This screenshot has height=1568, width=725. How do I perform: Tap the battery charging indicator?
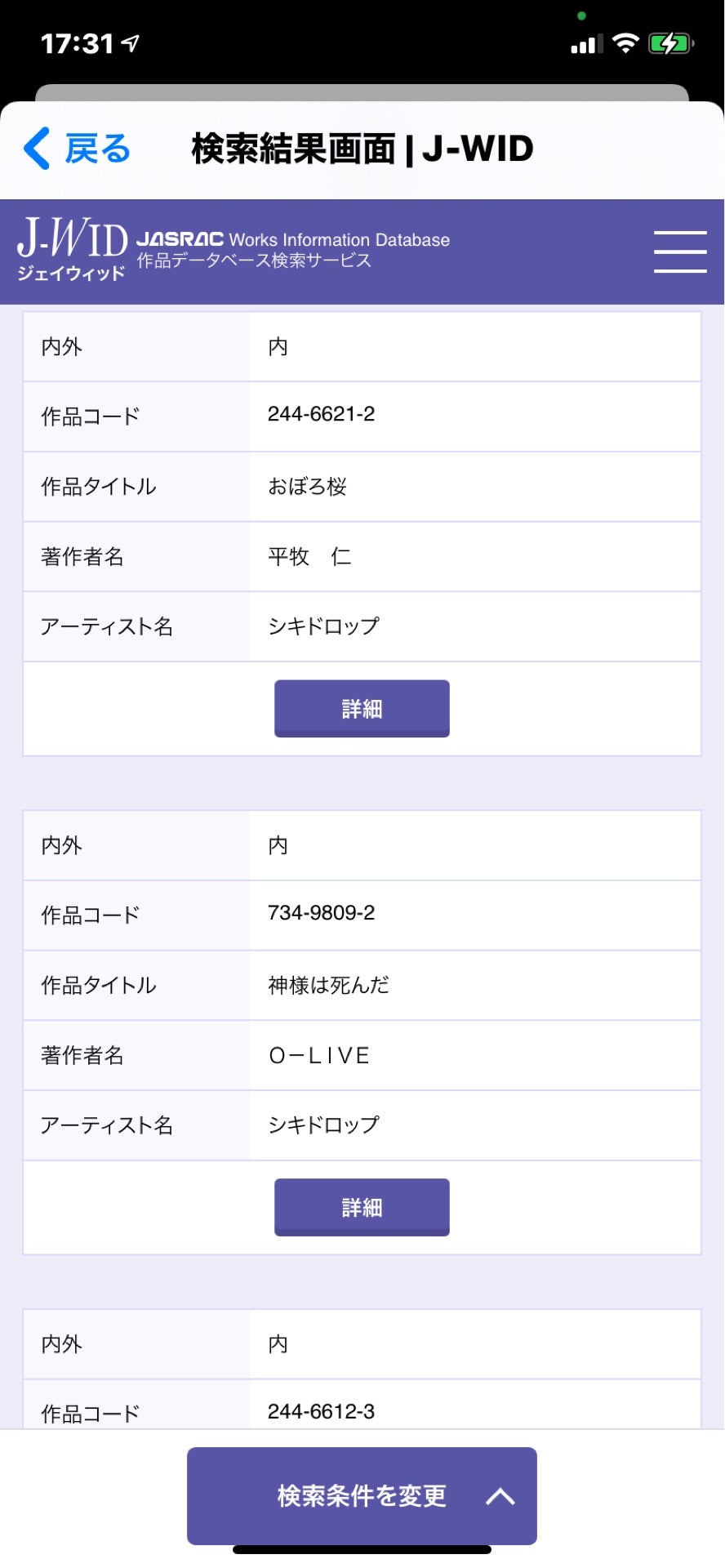(671, 42)
